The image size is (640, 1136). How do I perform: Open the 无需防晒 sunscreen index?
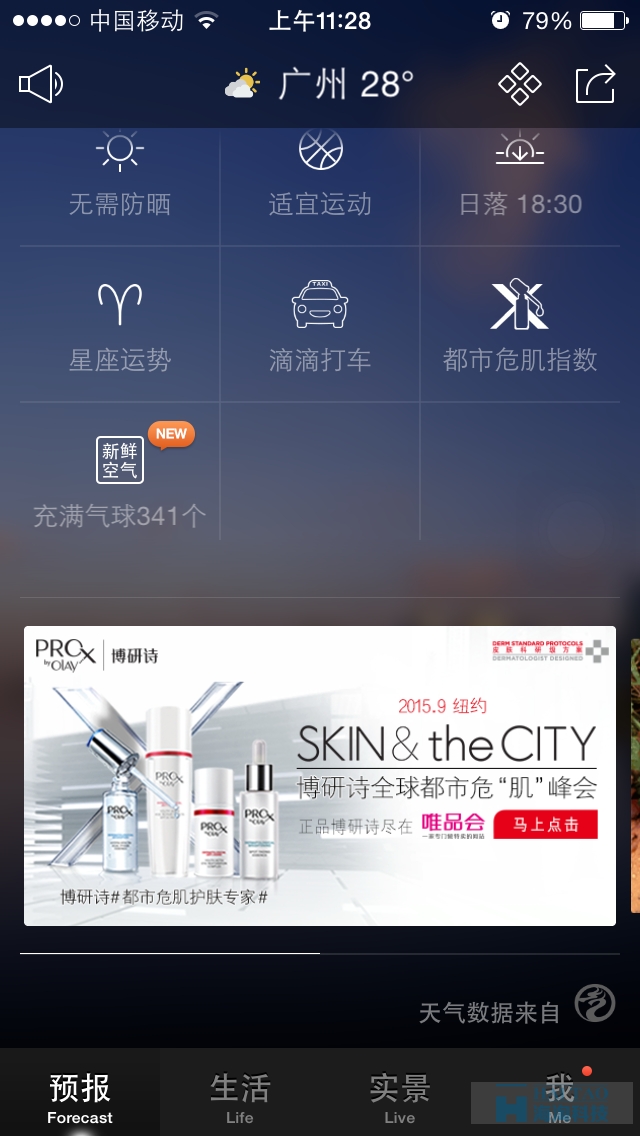tap(119, 178)
